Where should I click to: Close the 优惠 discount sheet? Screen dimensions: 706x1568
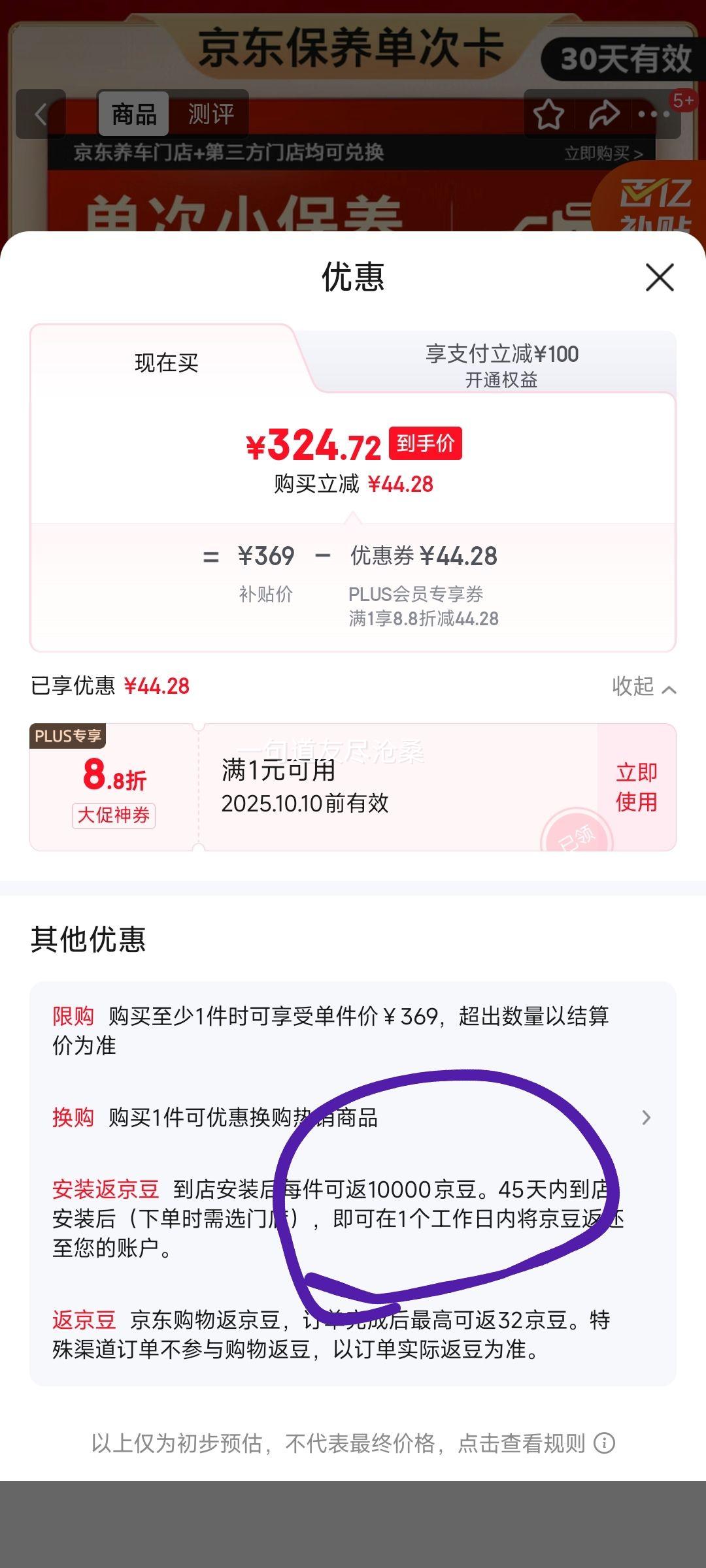pos(660,278)
